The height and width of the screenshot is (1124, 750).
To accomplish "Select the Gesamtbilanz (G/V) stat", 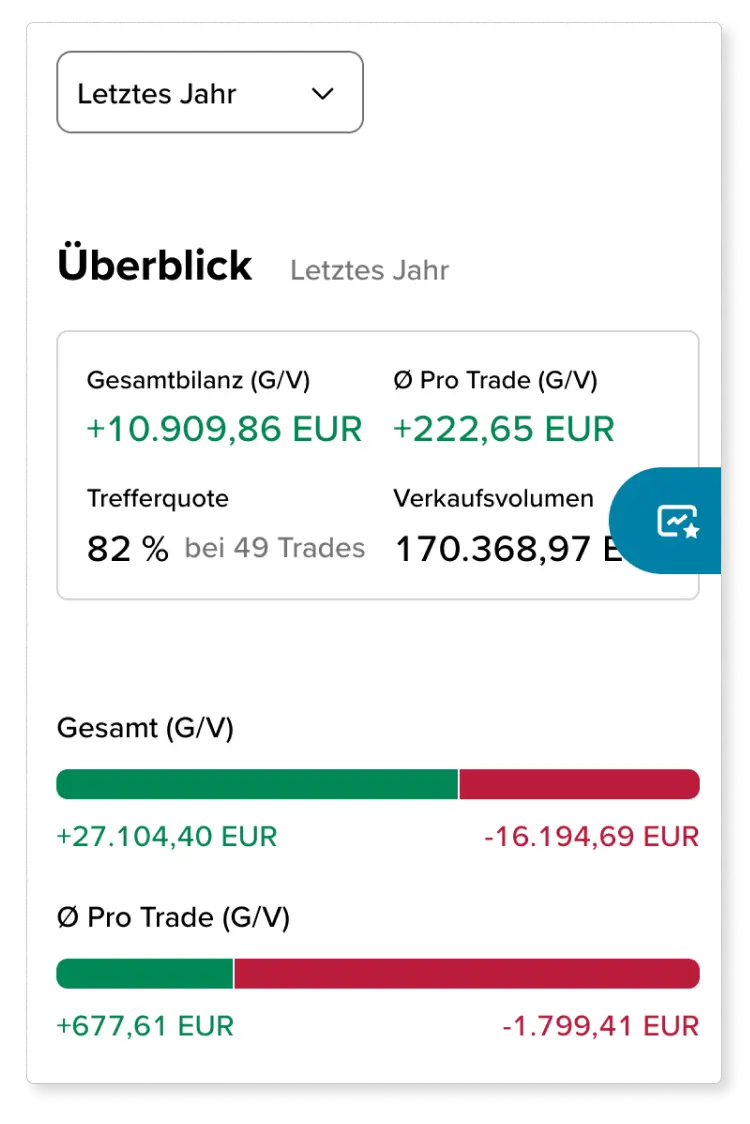I will (x=225, y=428).
